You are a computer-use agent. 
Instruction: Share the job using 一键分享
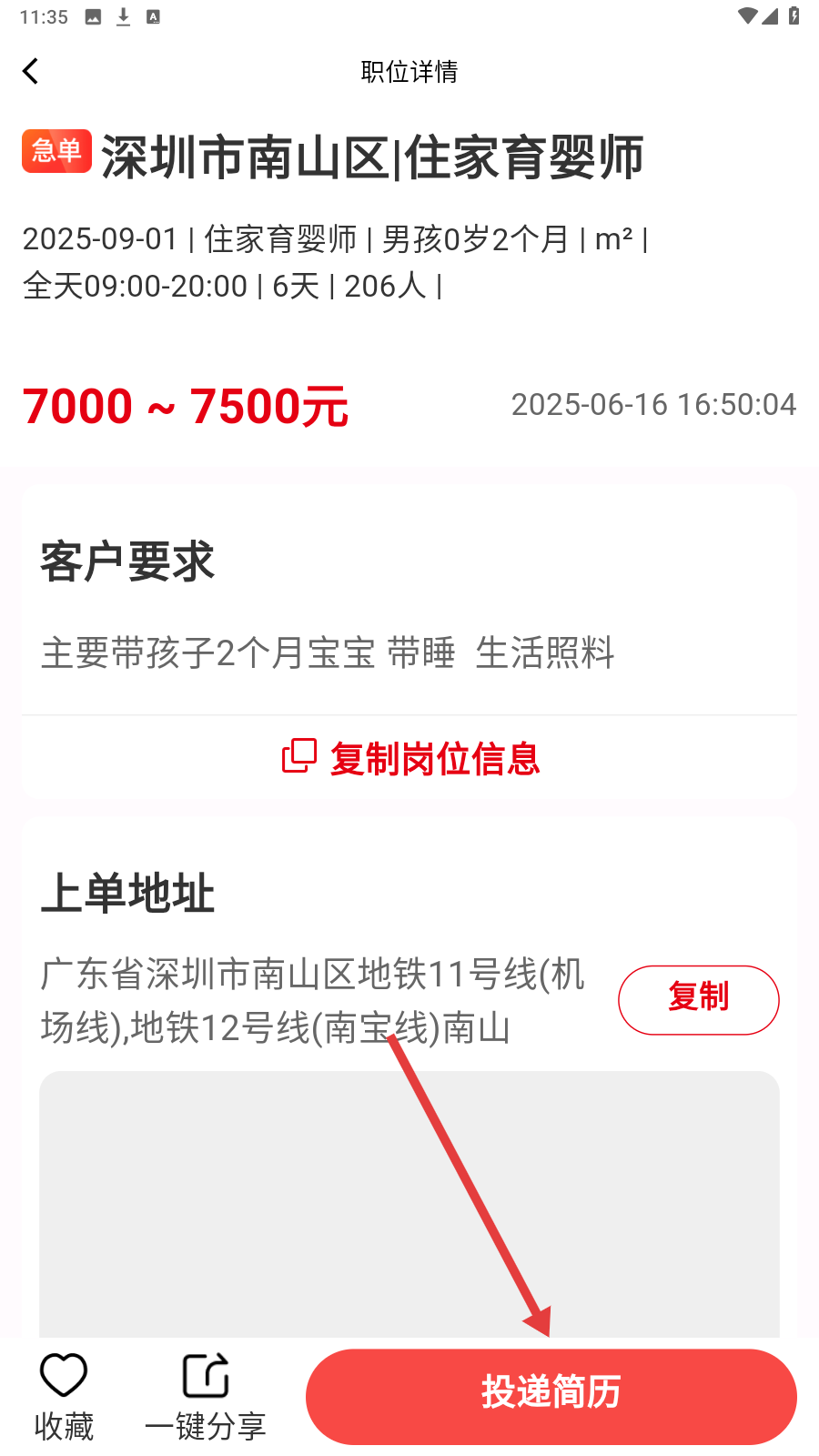pyautogui.click(x=206, y=1397)
